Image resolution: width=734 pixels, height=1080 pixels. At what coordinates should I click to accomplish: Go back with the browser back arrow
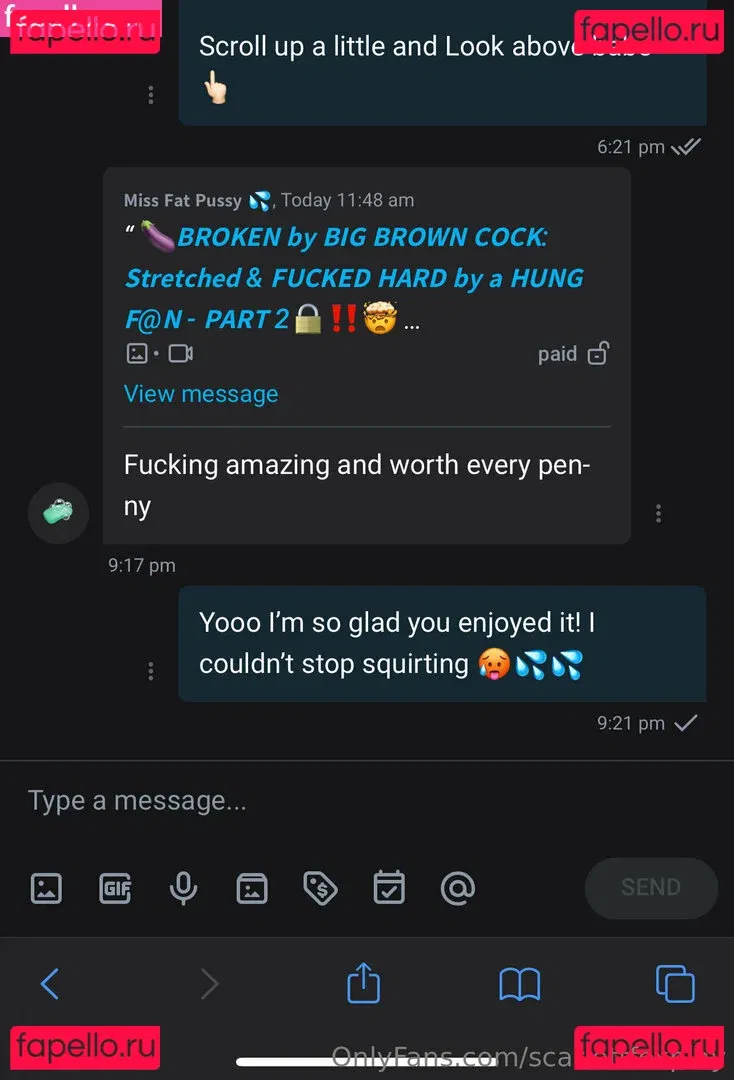[50, 985]
